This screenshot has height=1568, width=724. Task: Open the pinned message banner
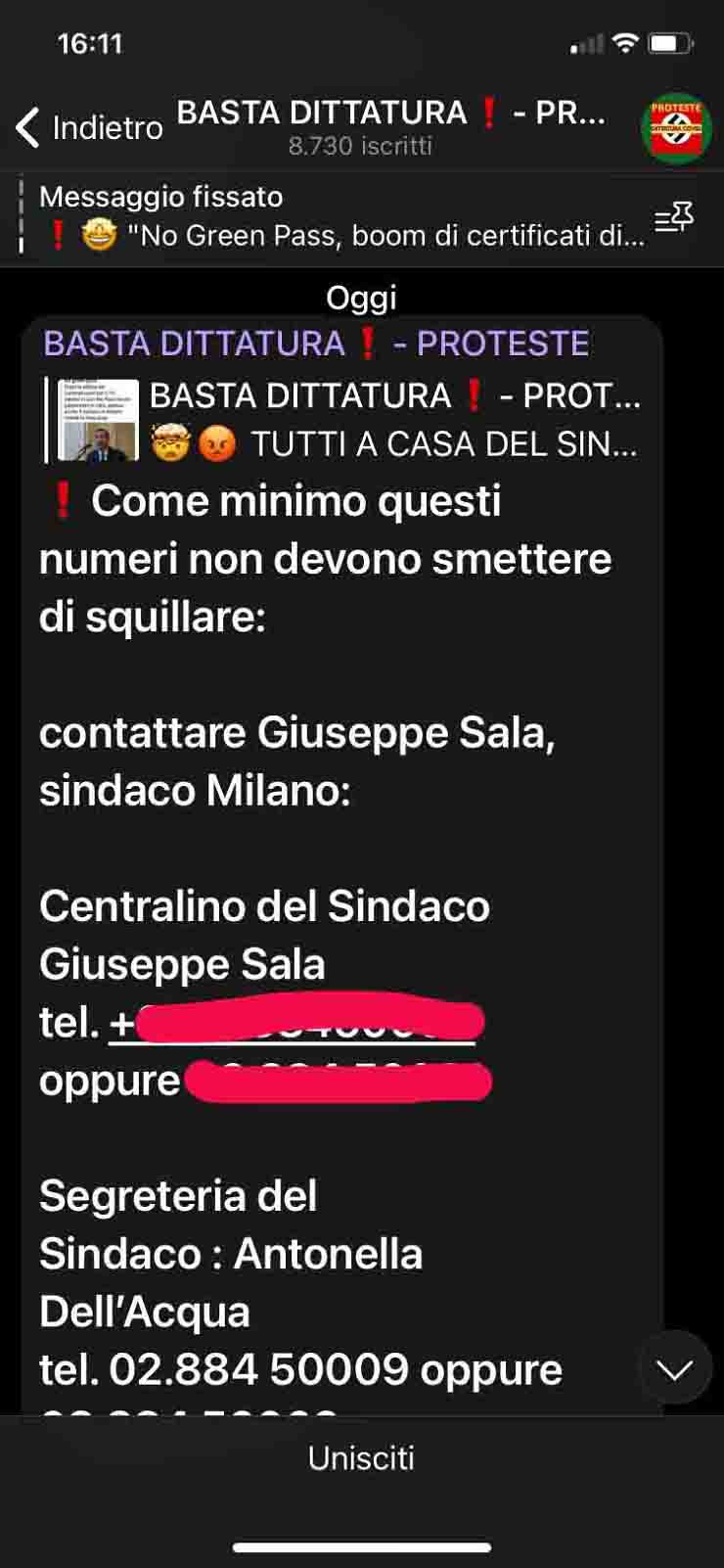click(x=333, y=216)
